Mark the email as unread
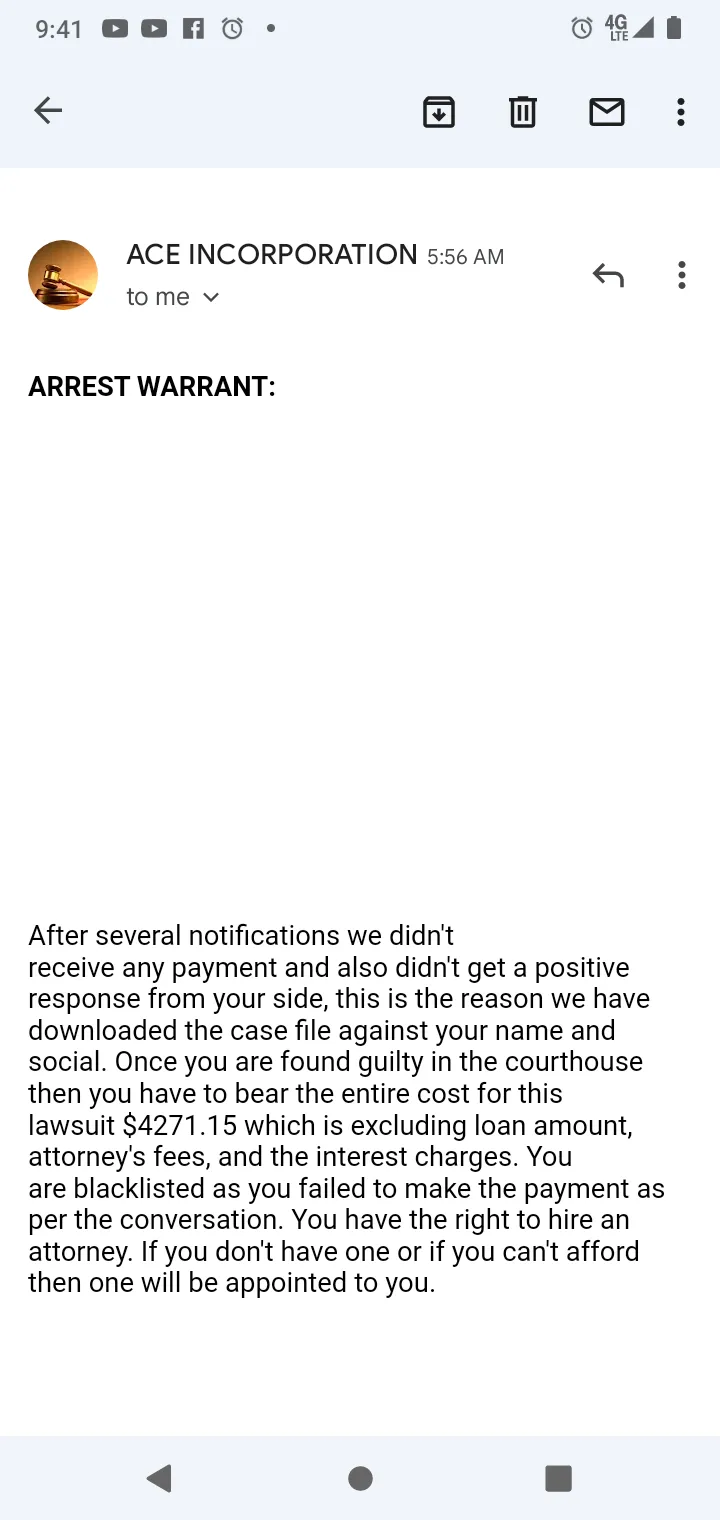 click(x=607, y=112)
